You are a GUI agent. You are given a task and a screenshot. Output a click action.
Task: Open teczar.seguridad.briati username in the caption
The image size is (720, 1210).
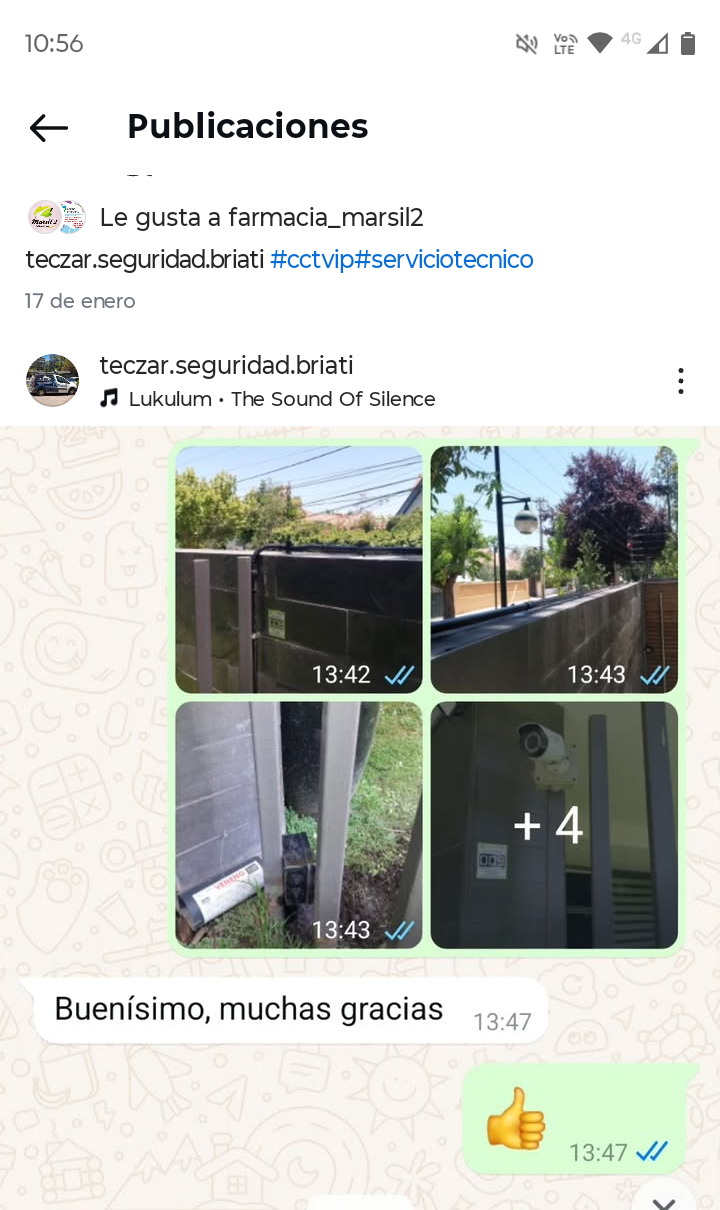(x=145, y=260)
